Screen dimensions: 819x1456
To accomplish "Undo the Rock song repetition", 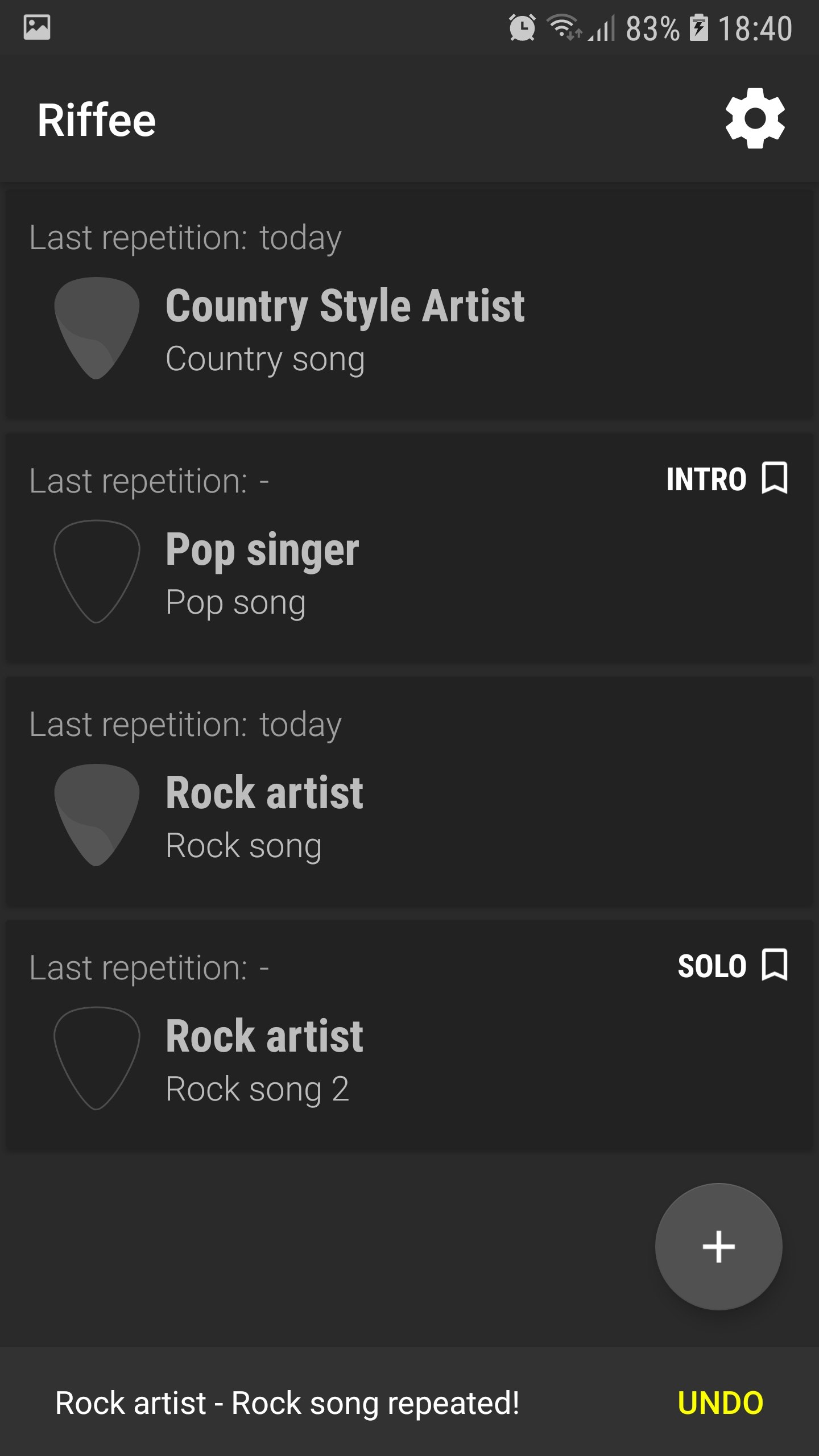I will 720,1403.
